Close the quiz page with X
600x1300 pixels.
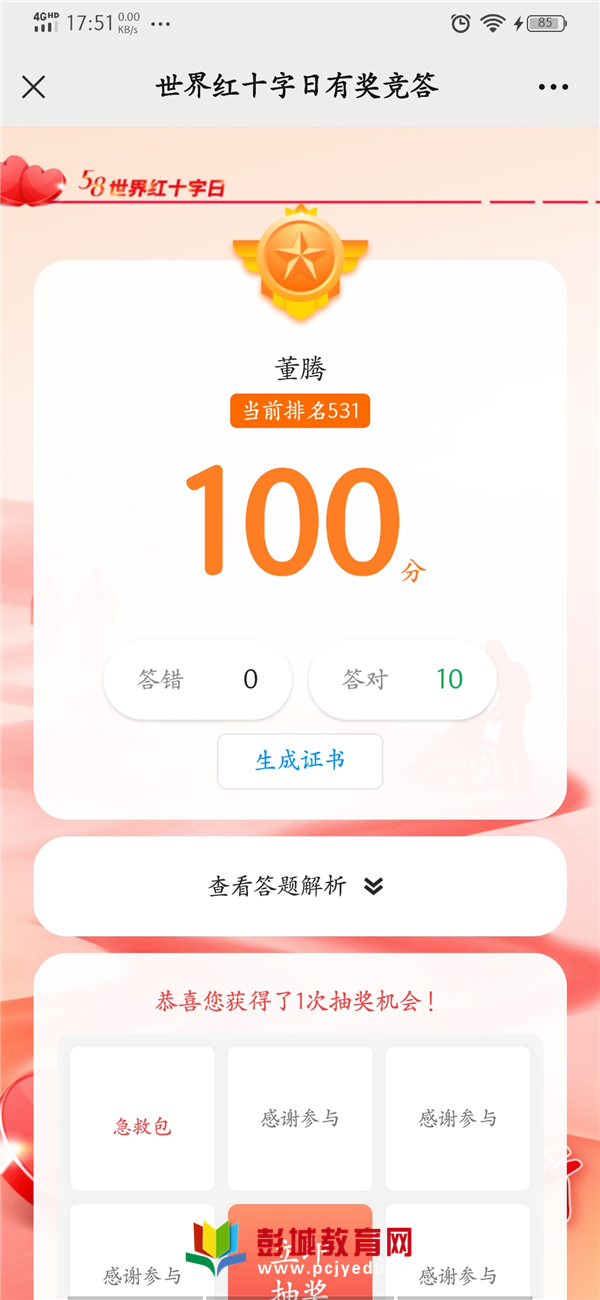[x=34, y=87]
